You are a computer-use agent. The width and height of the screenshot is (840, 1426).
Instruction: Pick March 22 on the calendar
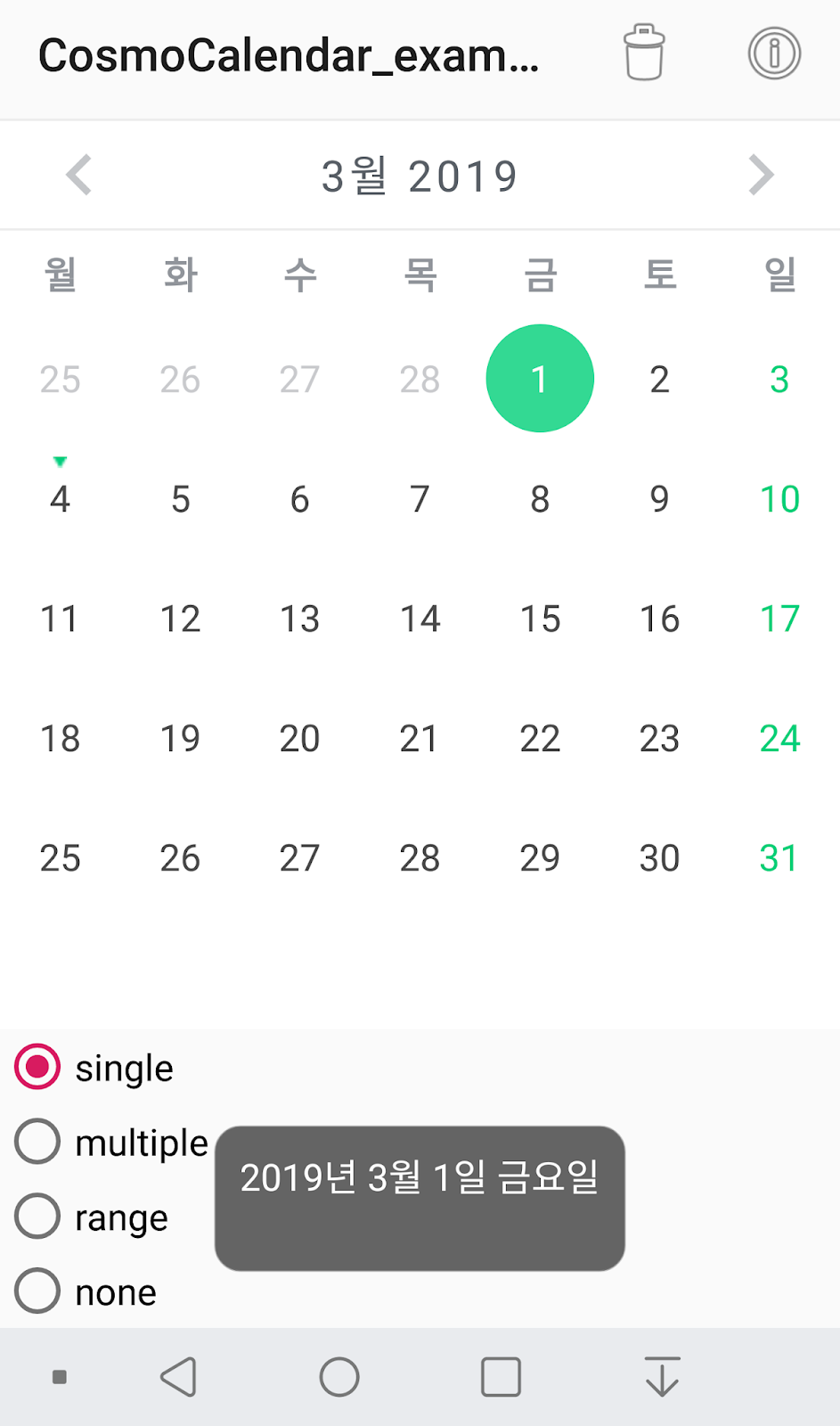coord(540,738)
